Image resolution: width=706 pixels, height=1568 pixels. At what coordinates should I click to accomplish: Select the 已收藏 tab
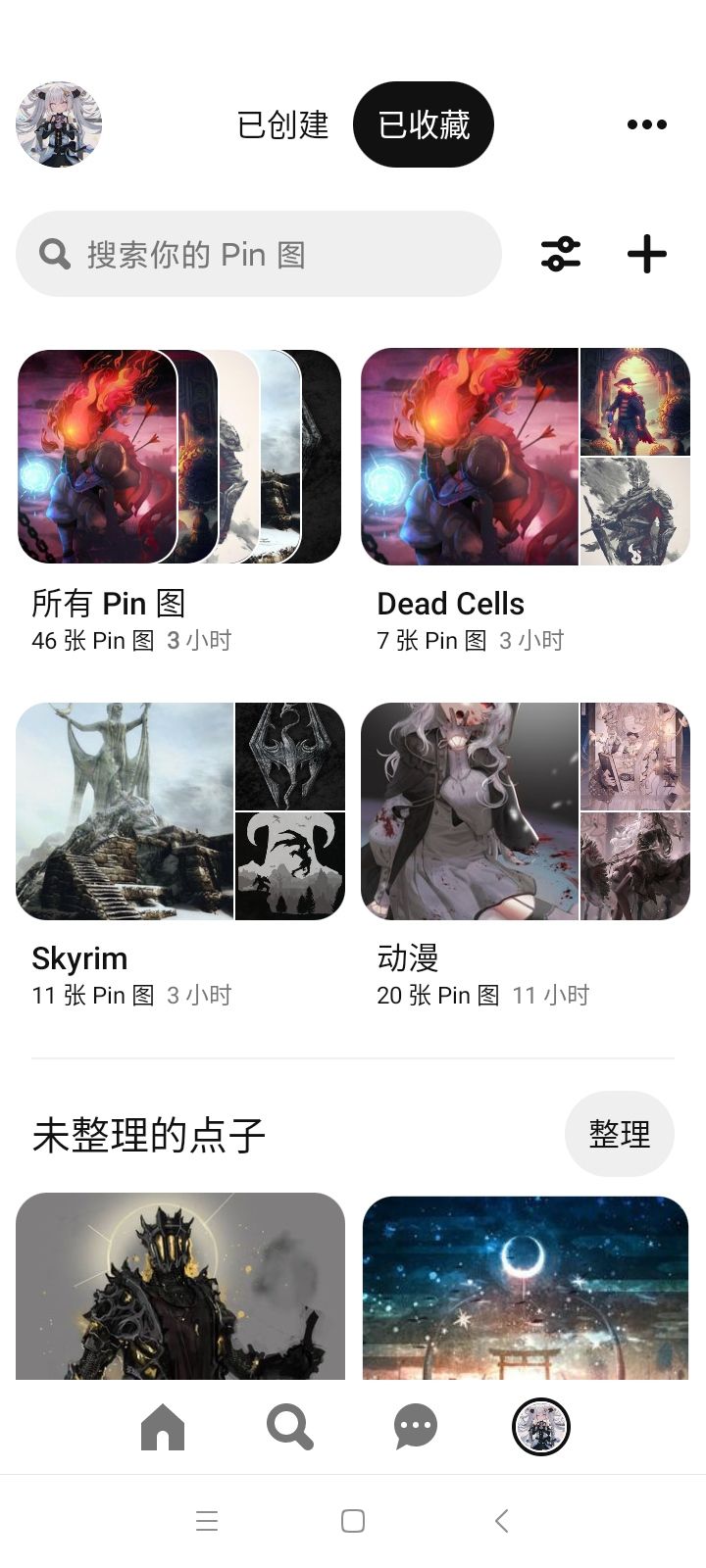pyautogui.click(x=424, y=124)
